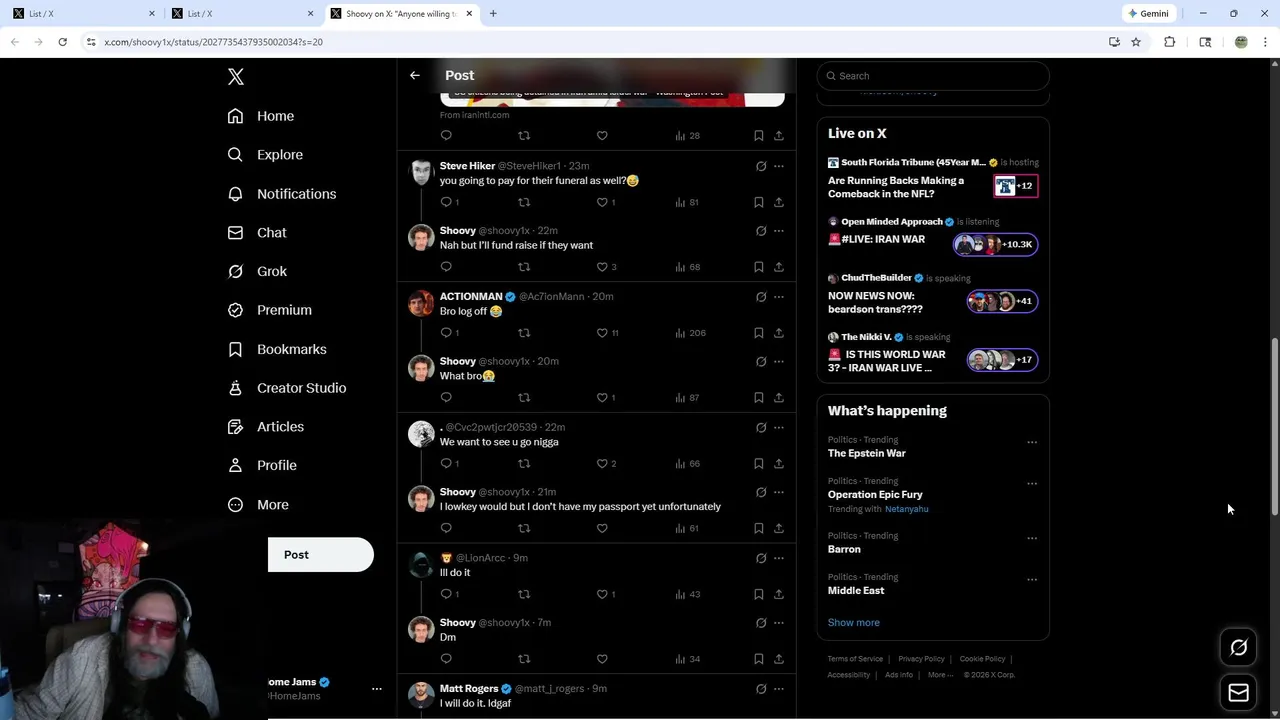Go back using the Post header arrow

tap(415, 75)
